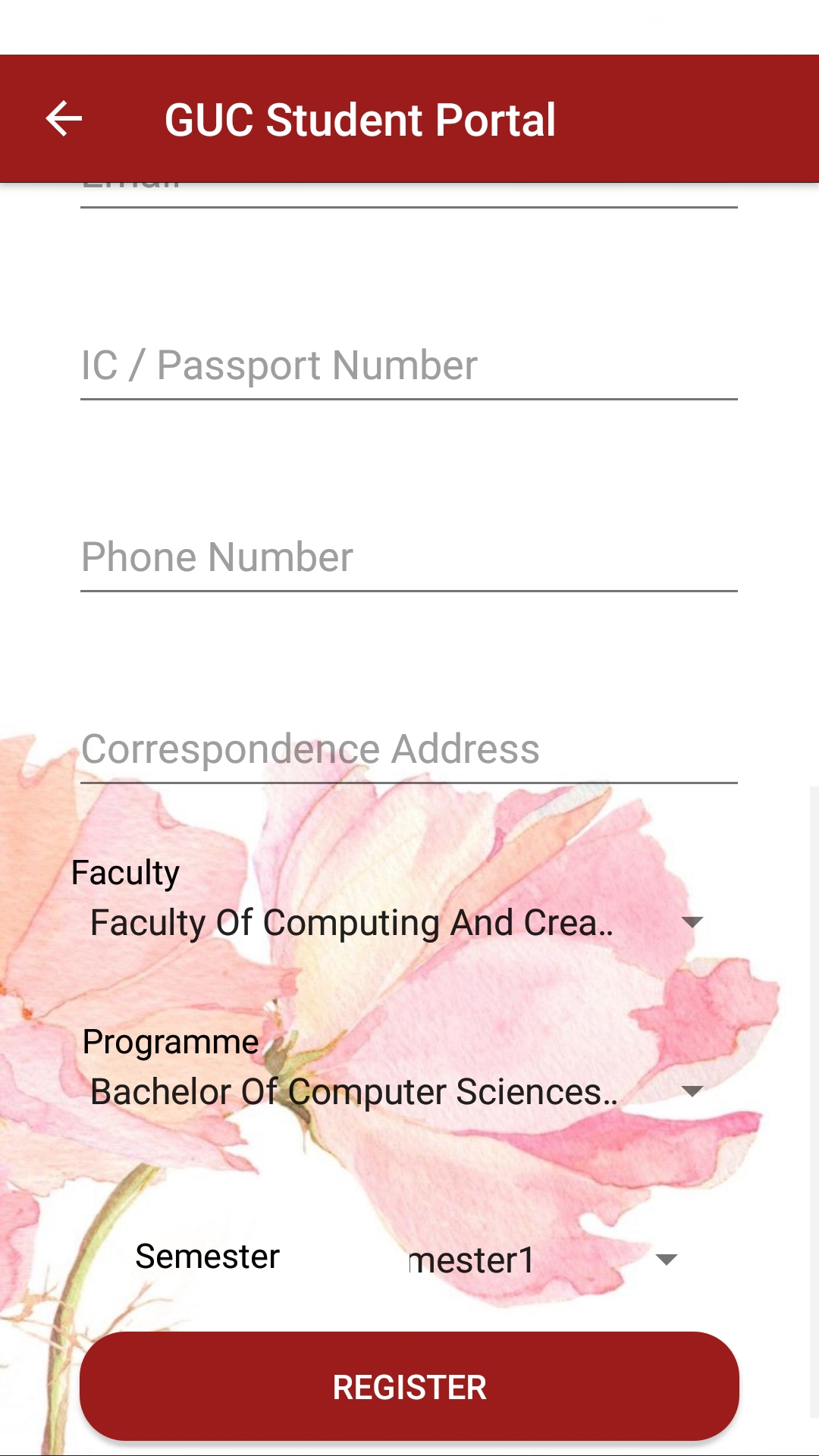Select the Phone Number field
The image size is (819, 1456).
click(x=409, y=557)
